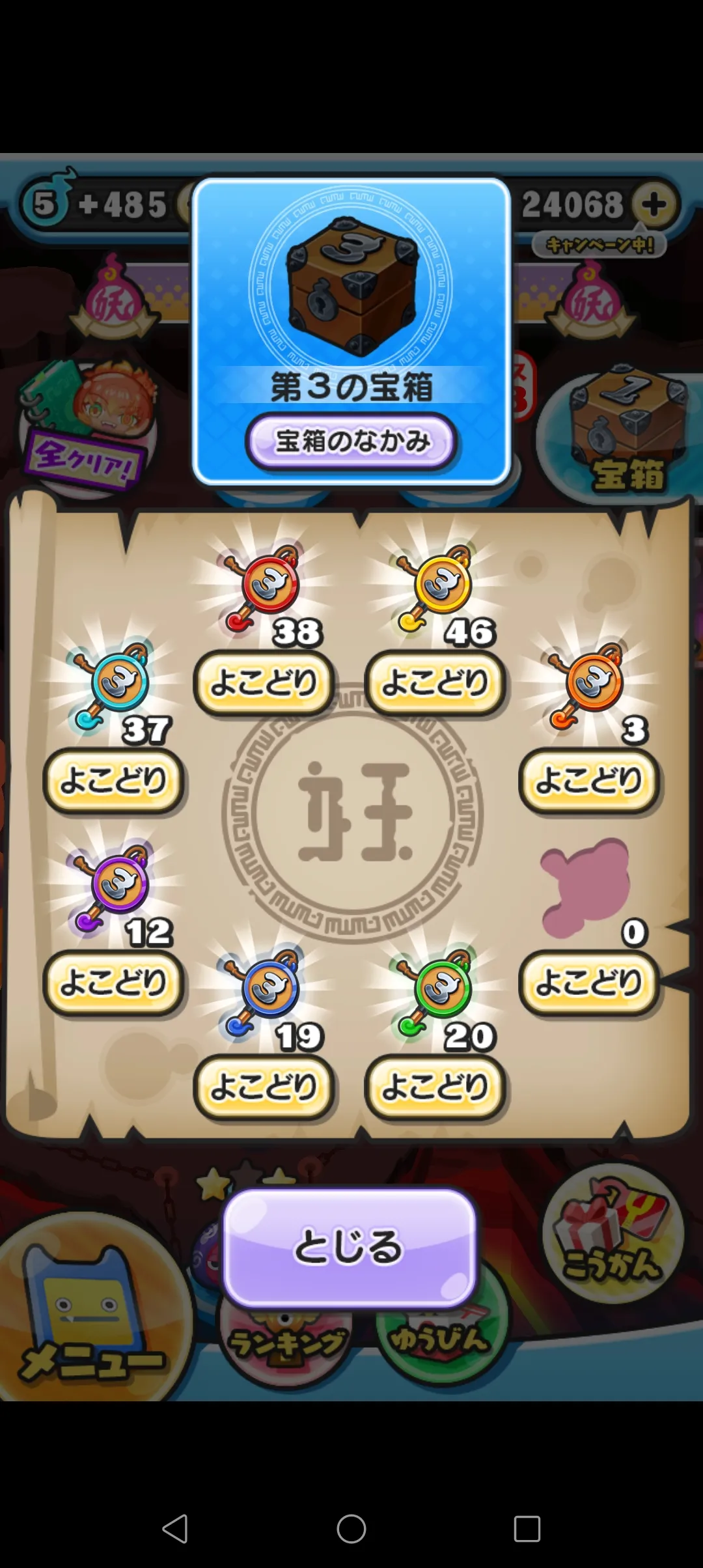Tap よこどり under the yellow key 46

(x=435, y=683)
